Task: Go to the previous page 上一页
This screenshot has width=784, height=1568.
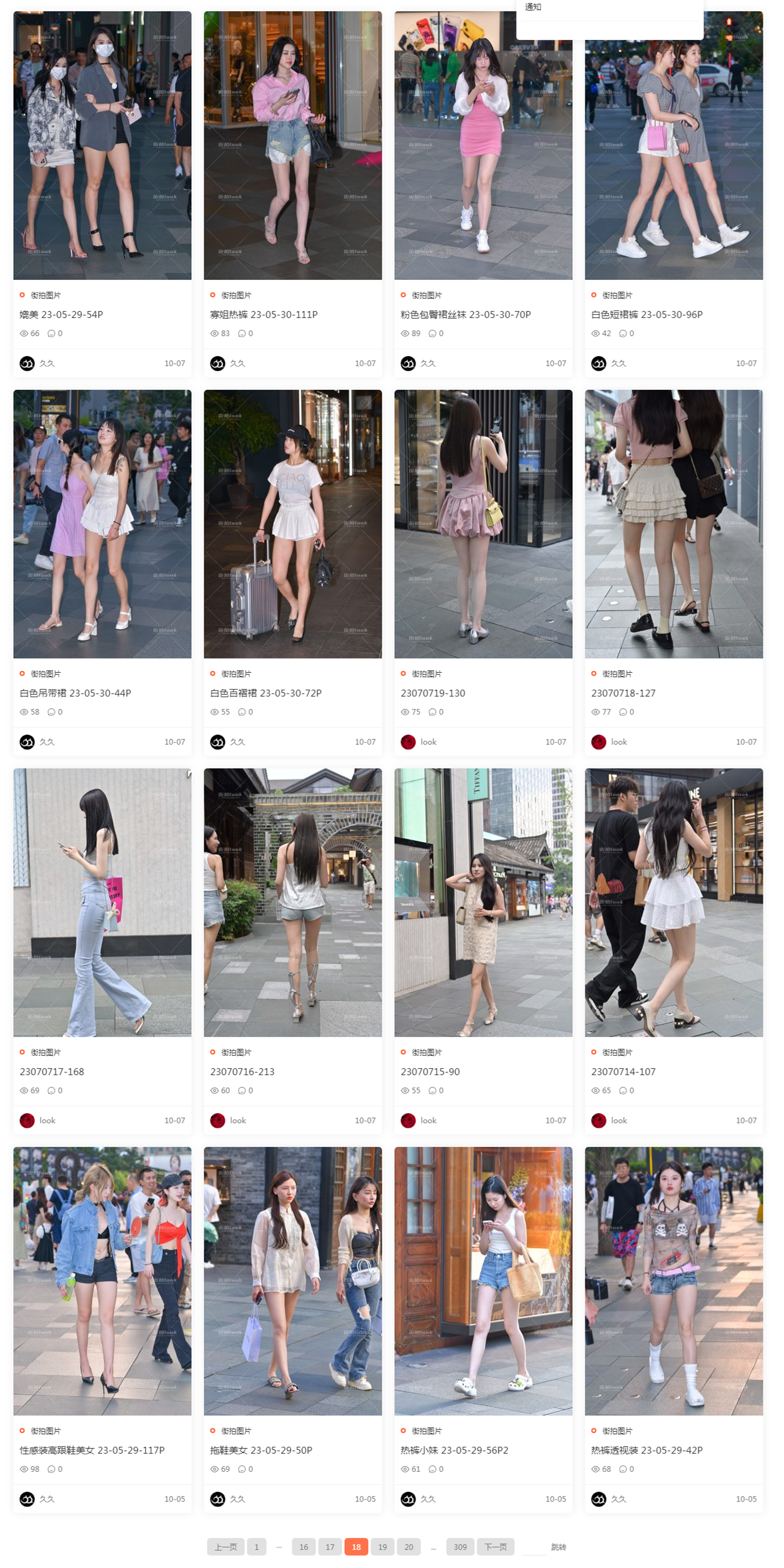Action: [x=226, y=1547]
